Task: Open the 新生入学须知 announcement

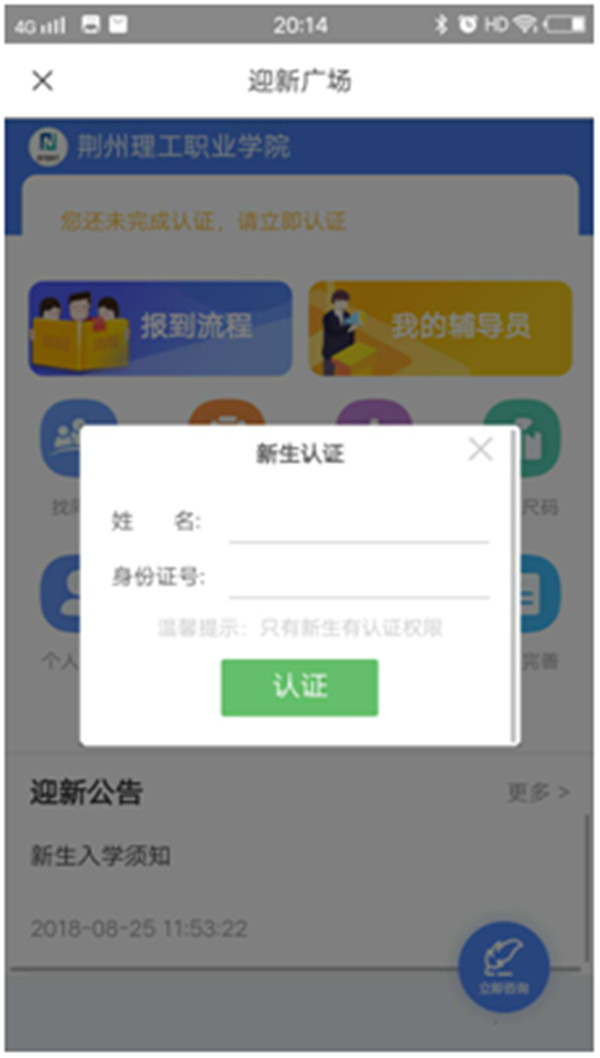Action: [101, 856]
